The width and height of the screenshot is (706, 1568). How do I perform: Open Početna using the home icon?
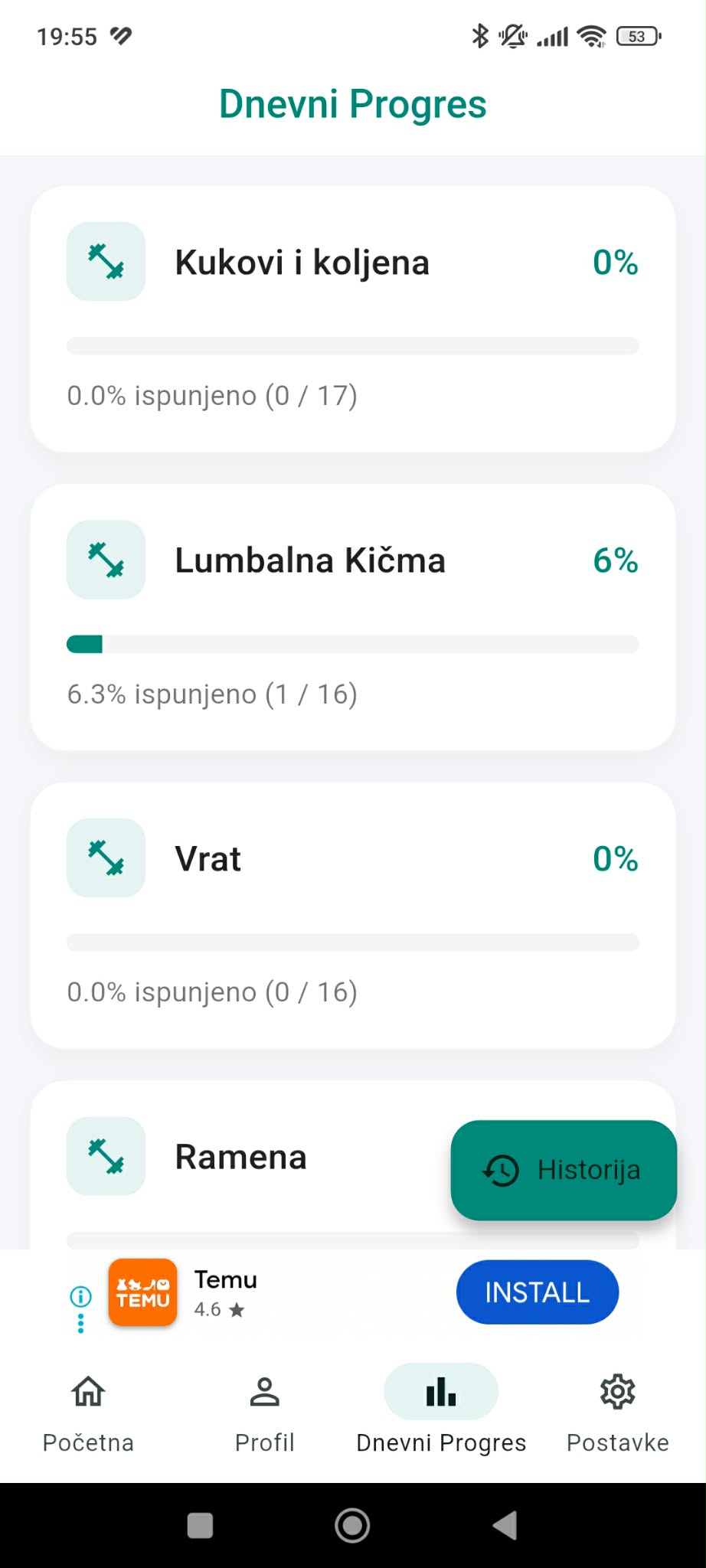87,1391
